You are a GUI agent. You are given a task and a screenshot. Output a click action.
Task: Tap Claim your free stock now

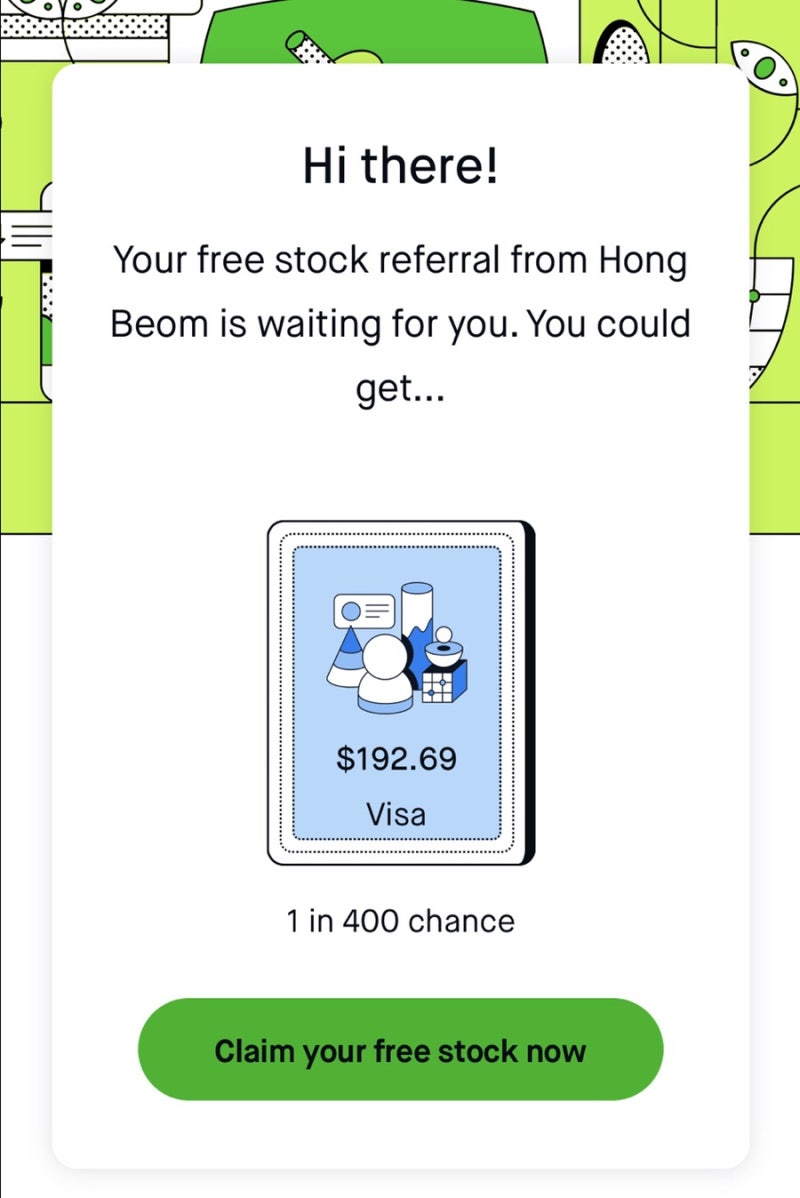(x=400, y=1050)
